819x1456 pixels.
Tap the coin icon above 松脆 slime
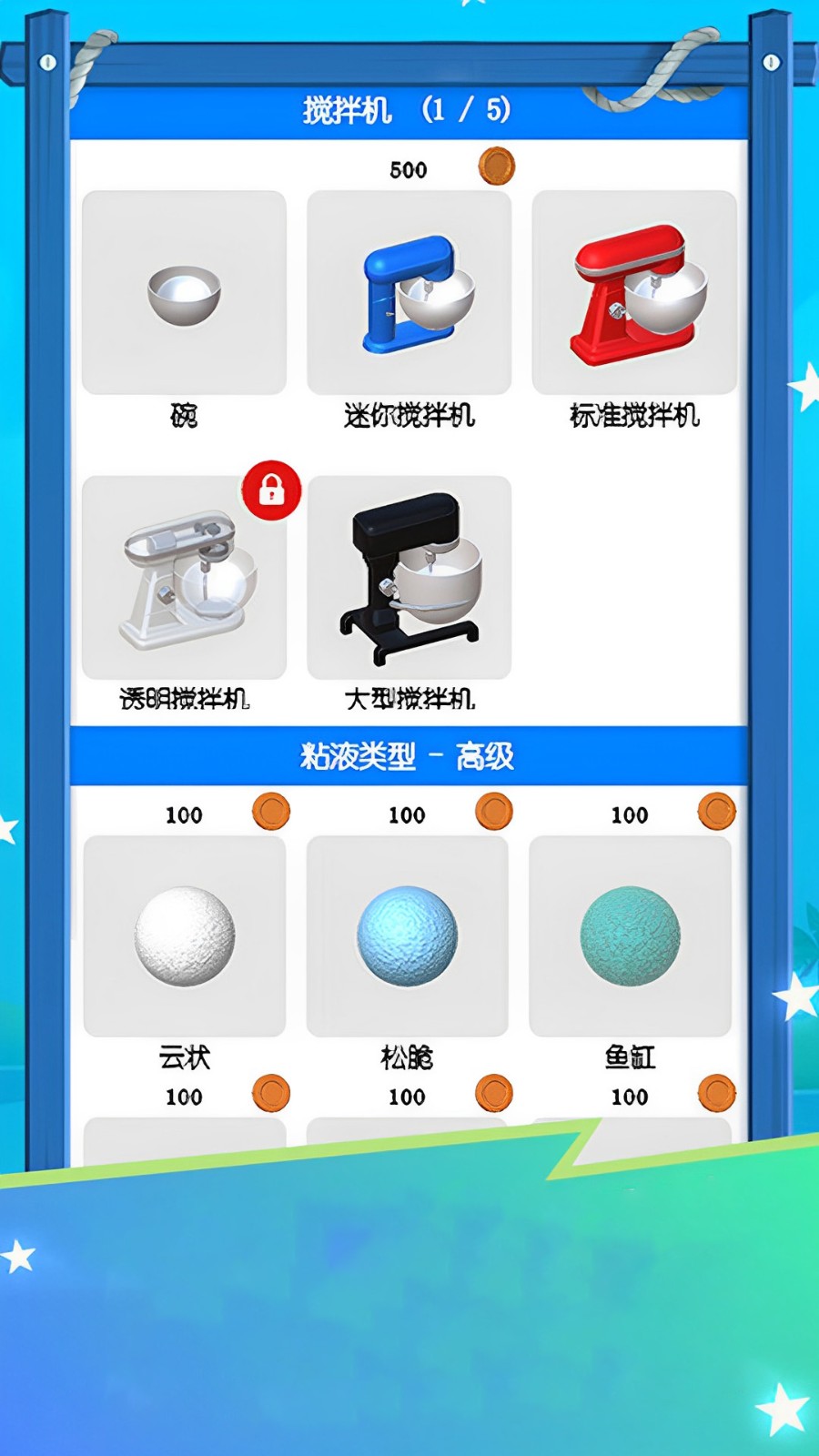pos(495,813)
